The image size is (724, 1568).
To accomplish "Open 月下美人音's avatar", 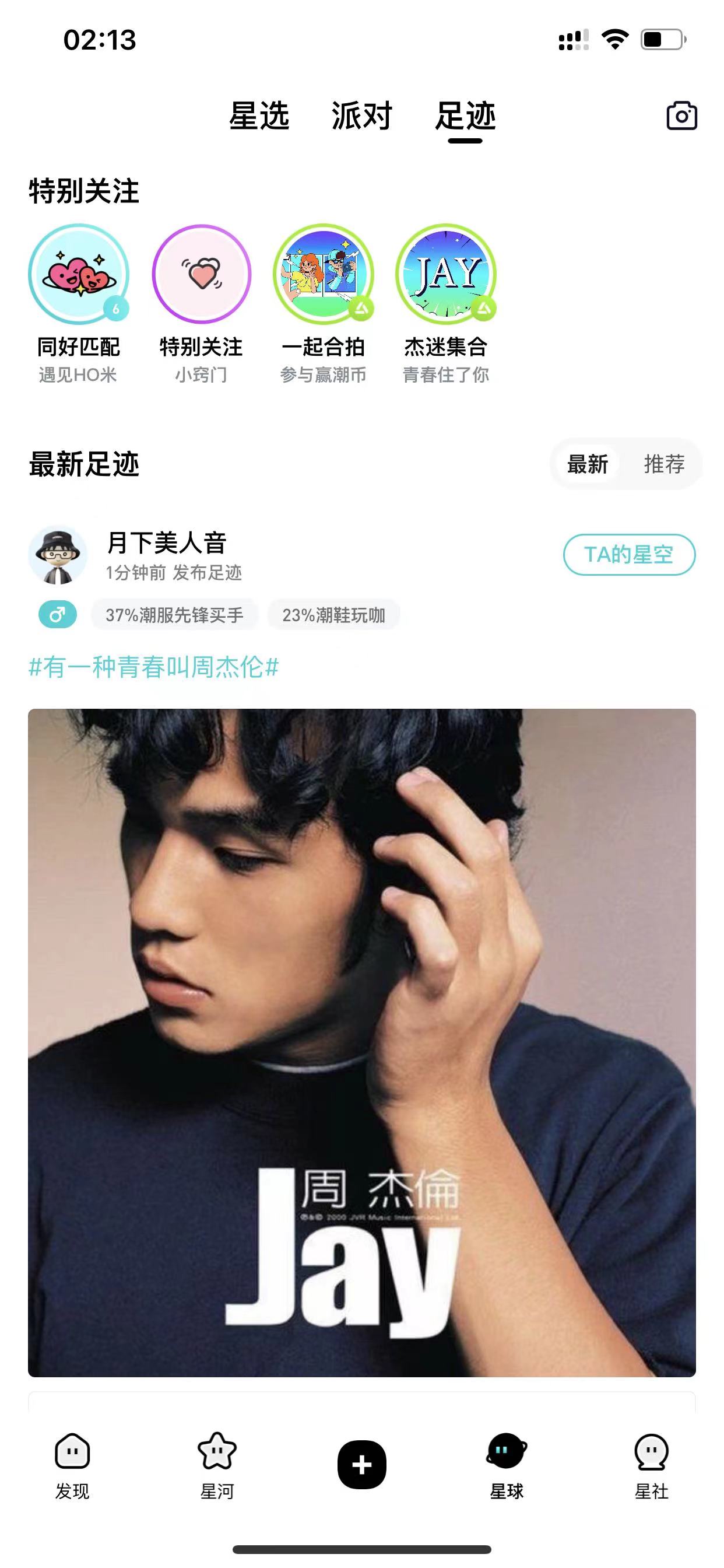I will (58, 555).
